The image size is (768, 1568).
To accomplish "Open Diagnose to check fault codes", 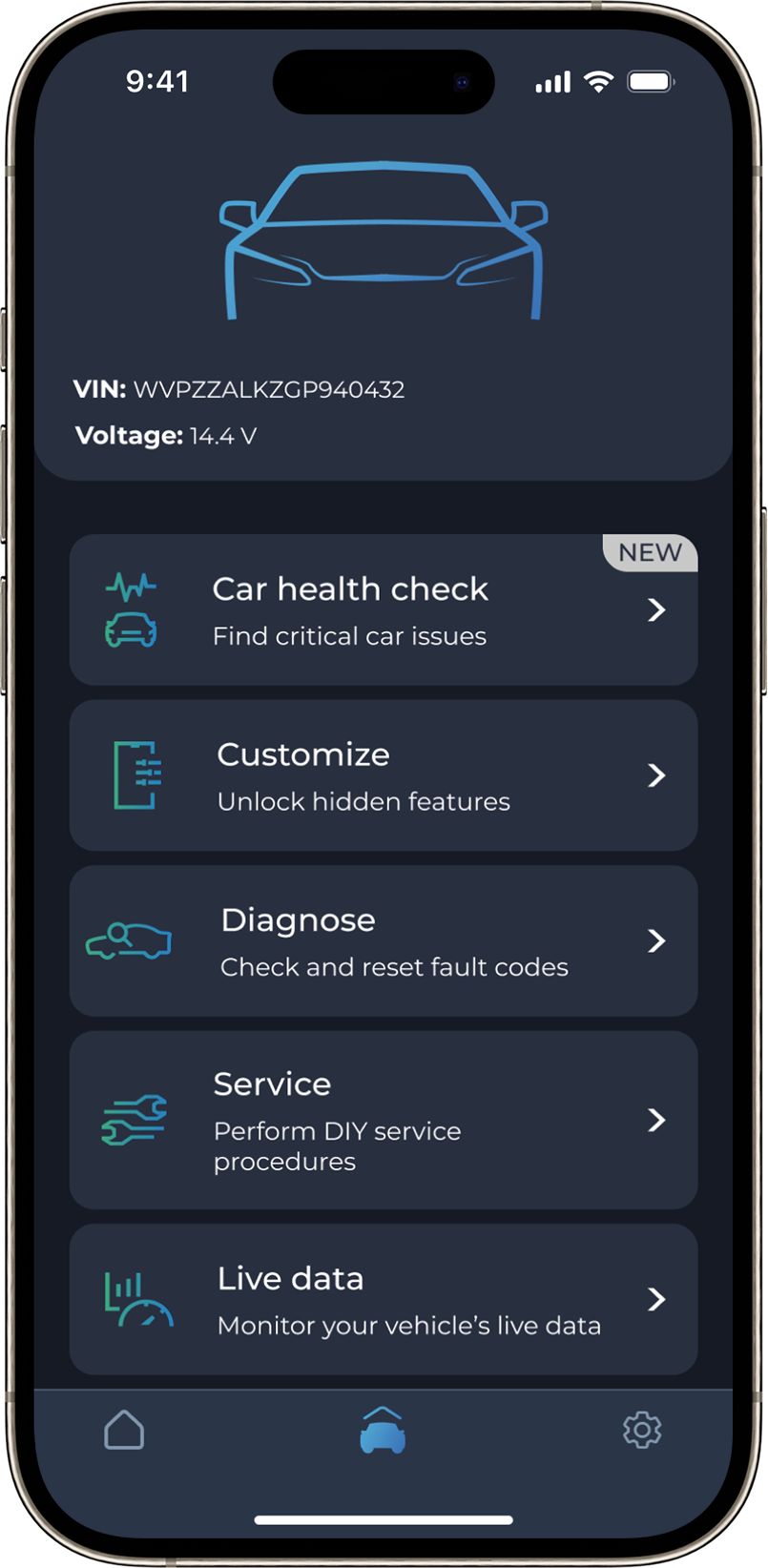I will (383, 941).
